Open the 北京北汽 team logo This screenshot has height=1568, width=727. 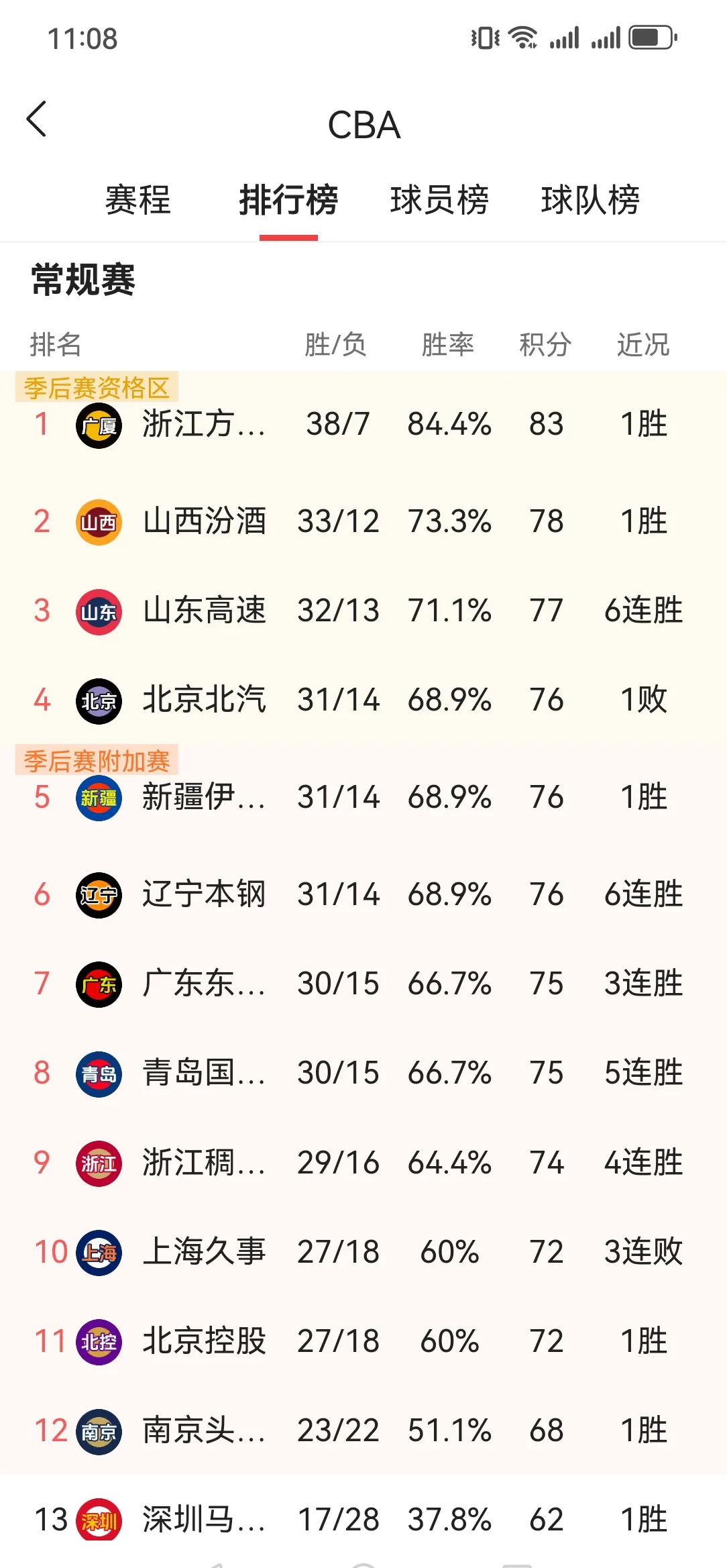99,700
